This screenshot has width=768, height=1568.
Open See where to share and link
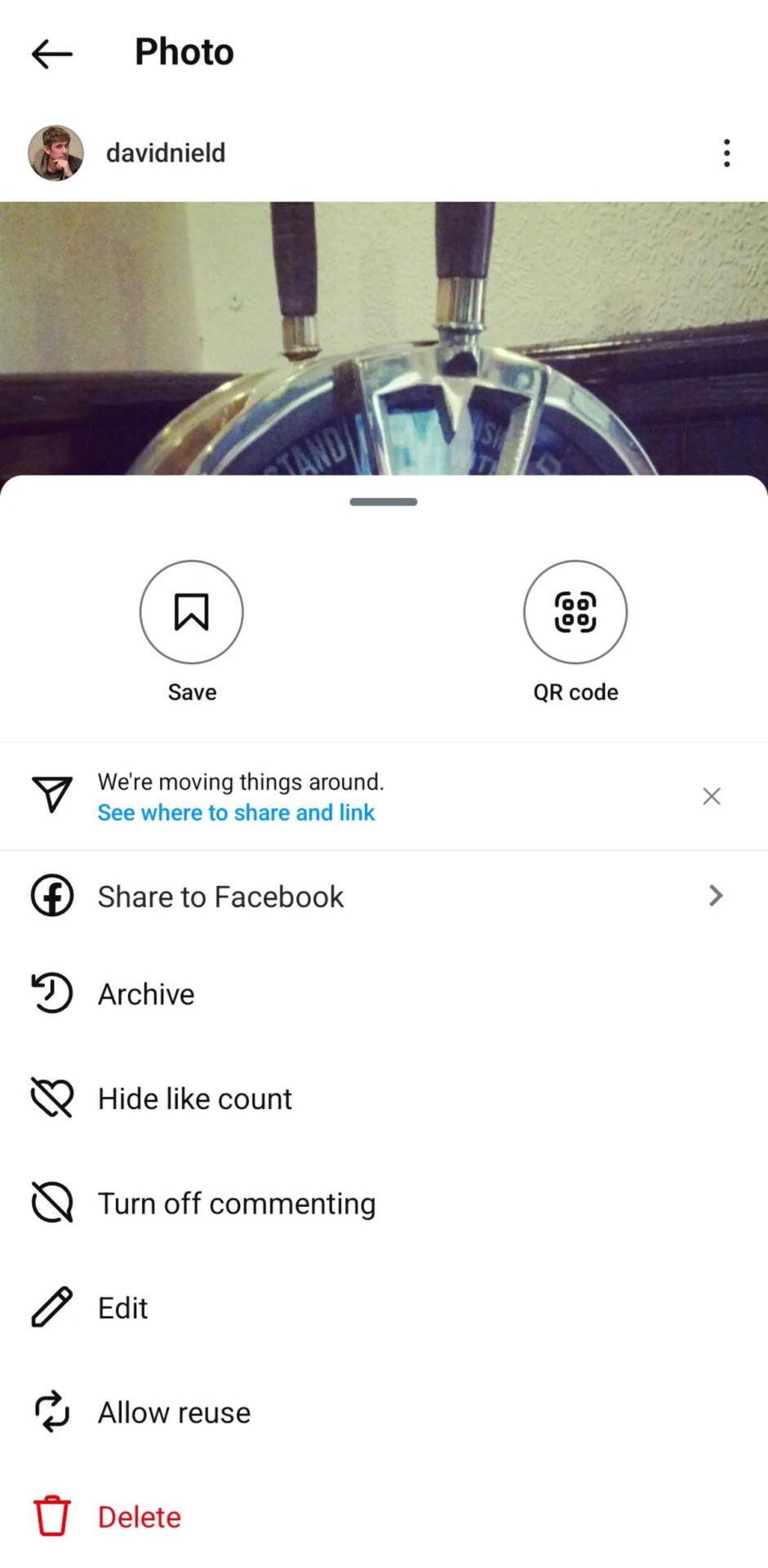click(236, 813)
